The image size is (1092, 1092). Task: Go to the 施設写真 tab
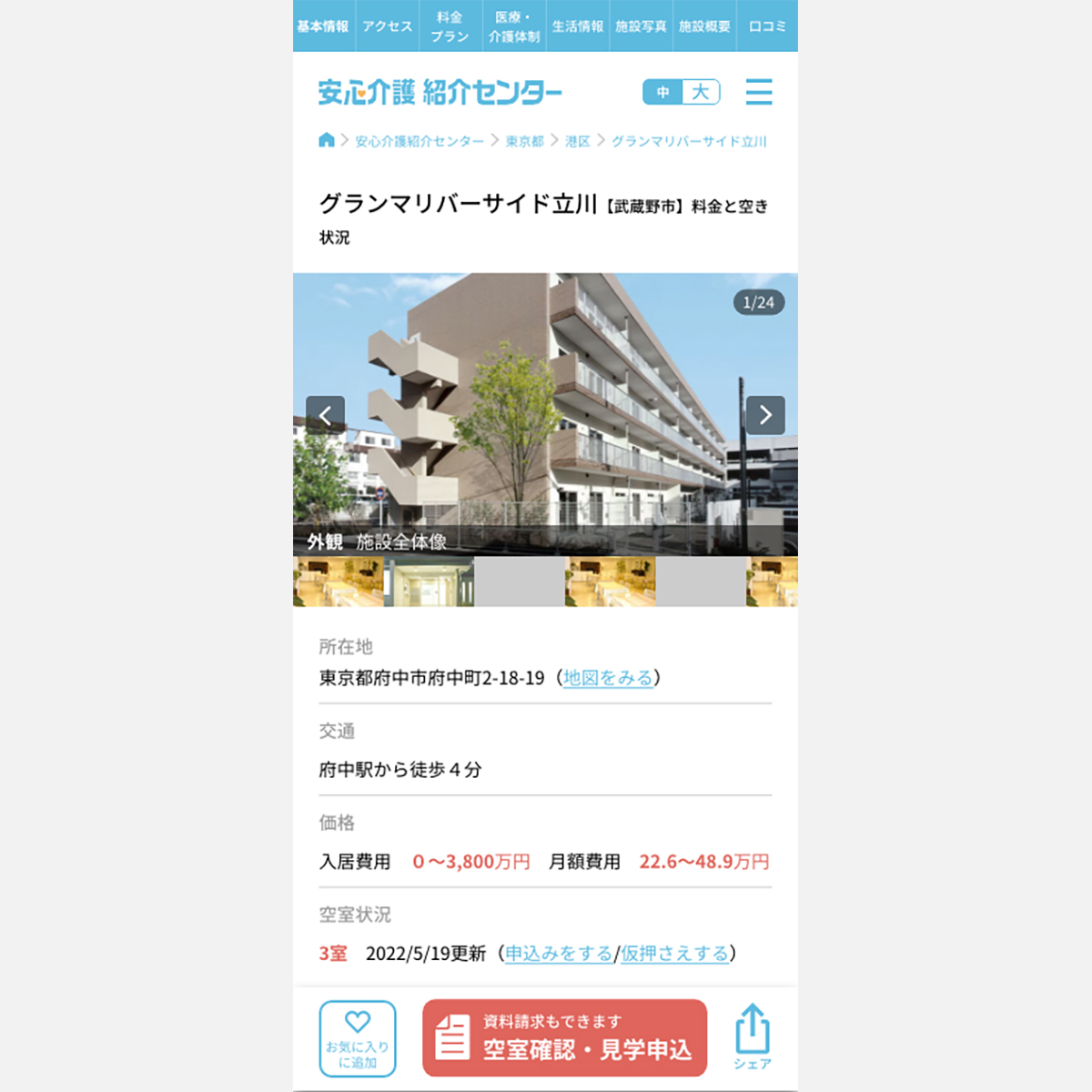point(641,26)
